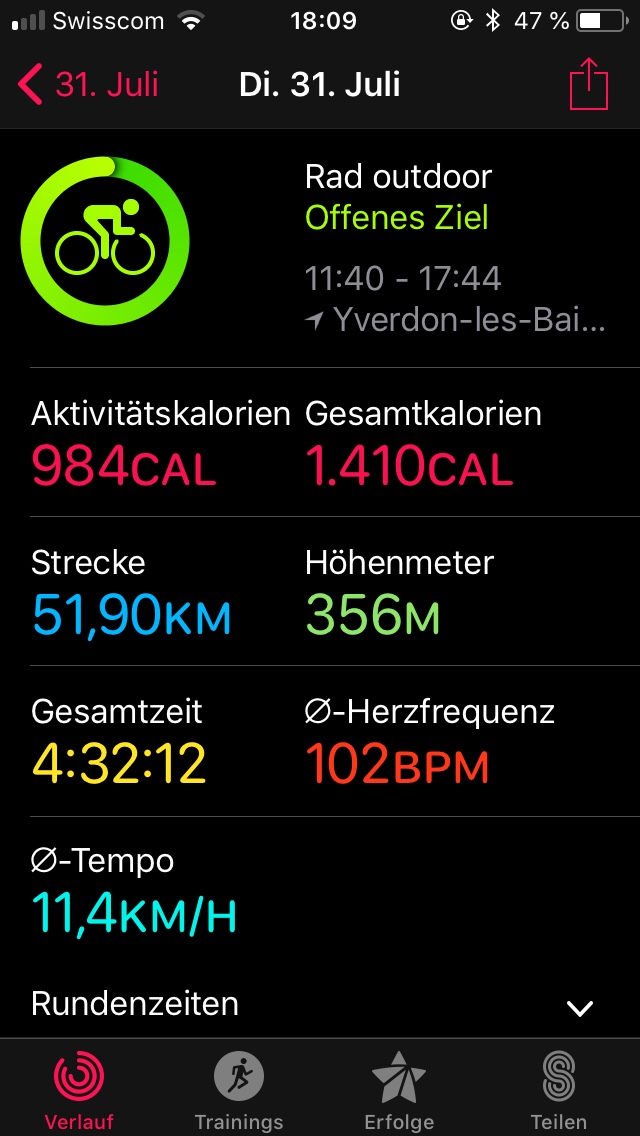640x1136 pixels.
Task: Share this cycling workout
Action: [588, 83]
